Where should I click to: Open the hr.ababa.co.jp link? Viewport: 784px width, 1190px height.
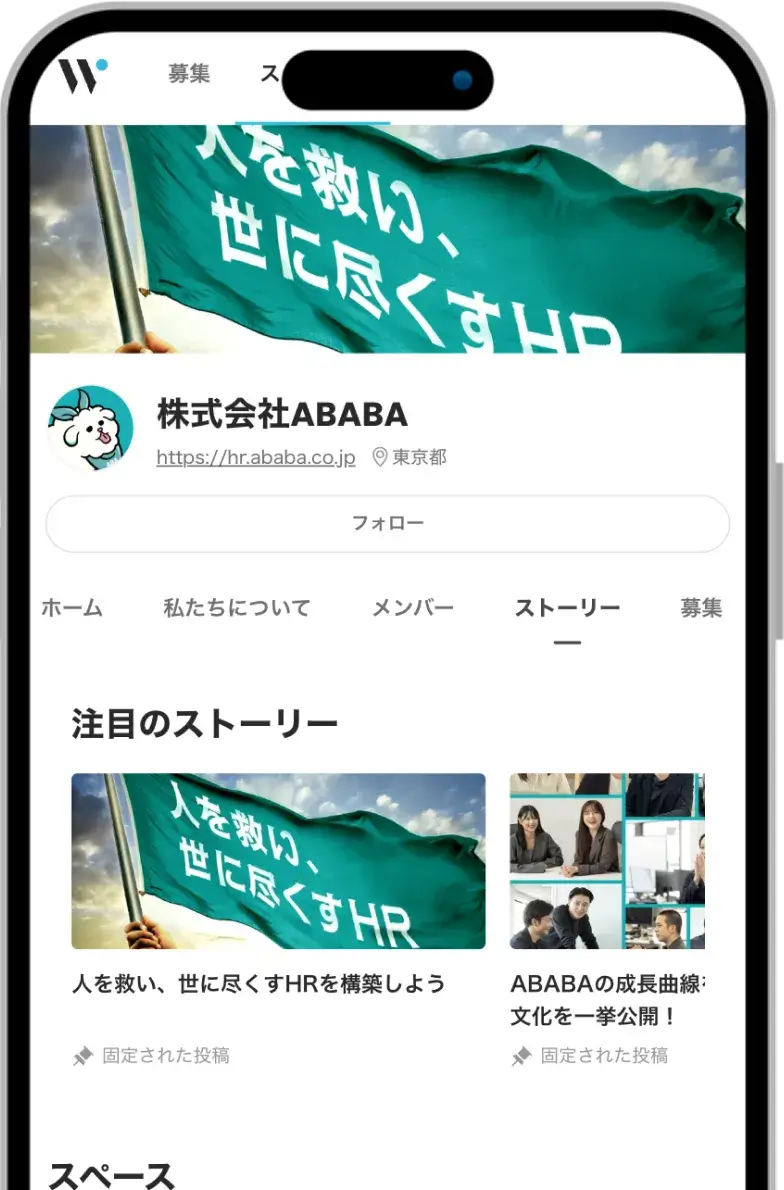(256, 457)
